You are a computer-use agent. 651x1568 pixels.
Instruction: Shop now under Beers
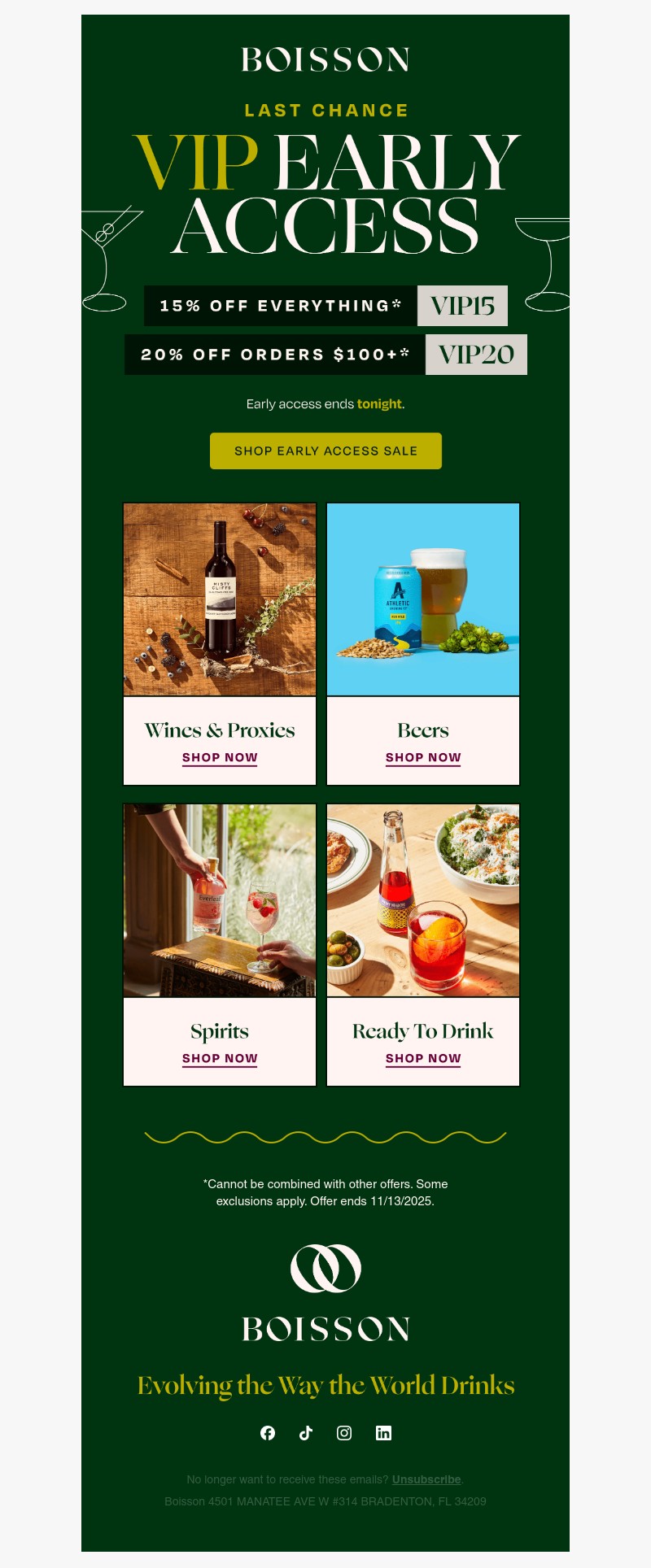point(423,758)
